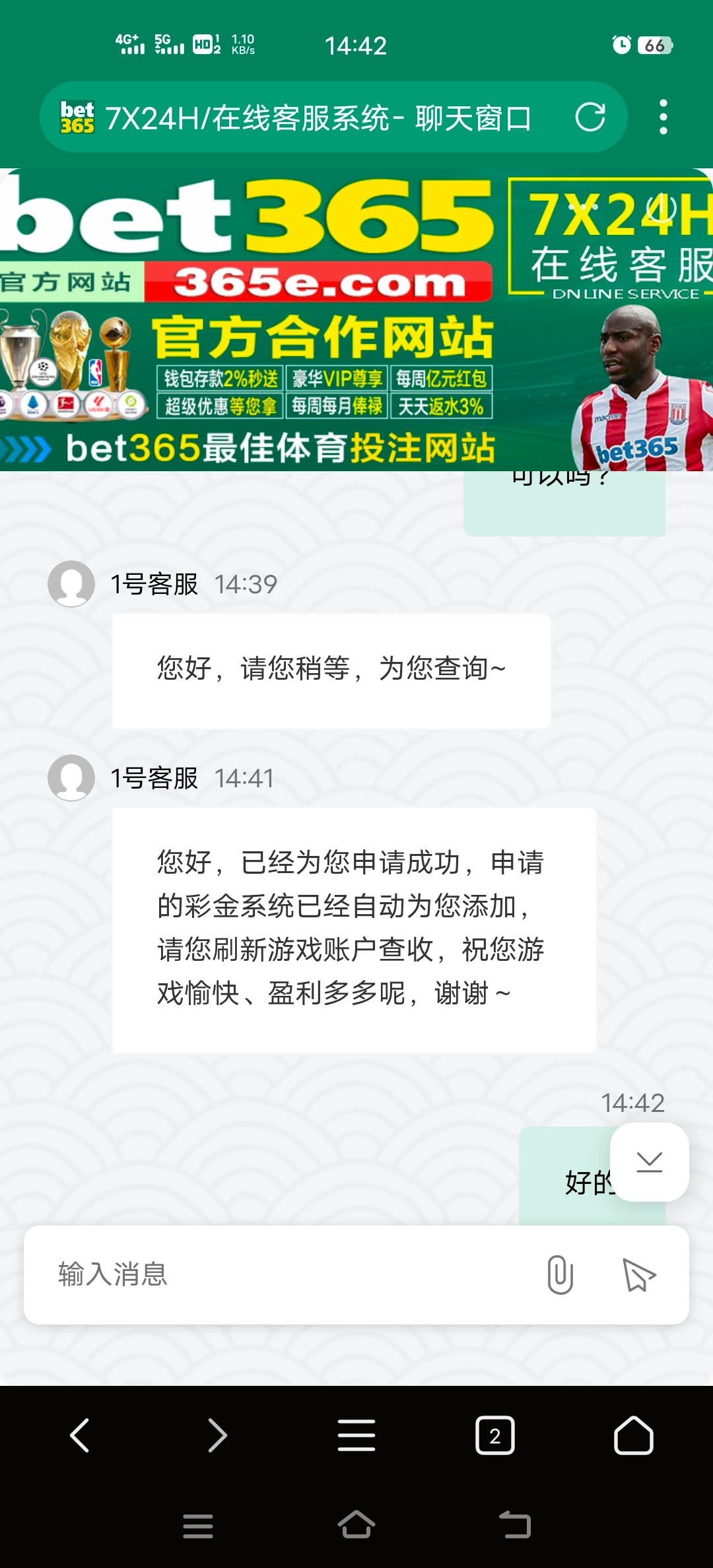Go forward to the next page

[x=217, y=1435]
